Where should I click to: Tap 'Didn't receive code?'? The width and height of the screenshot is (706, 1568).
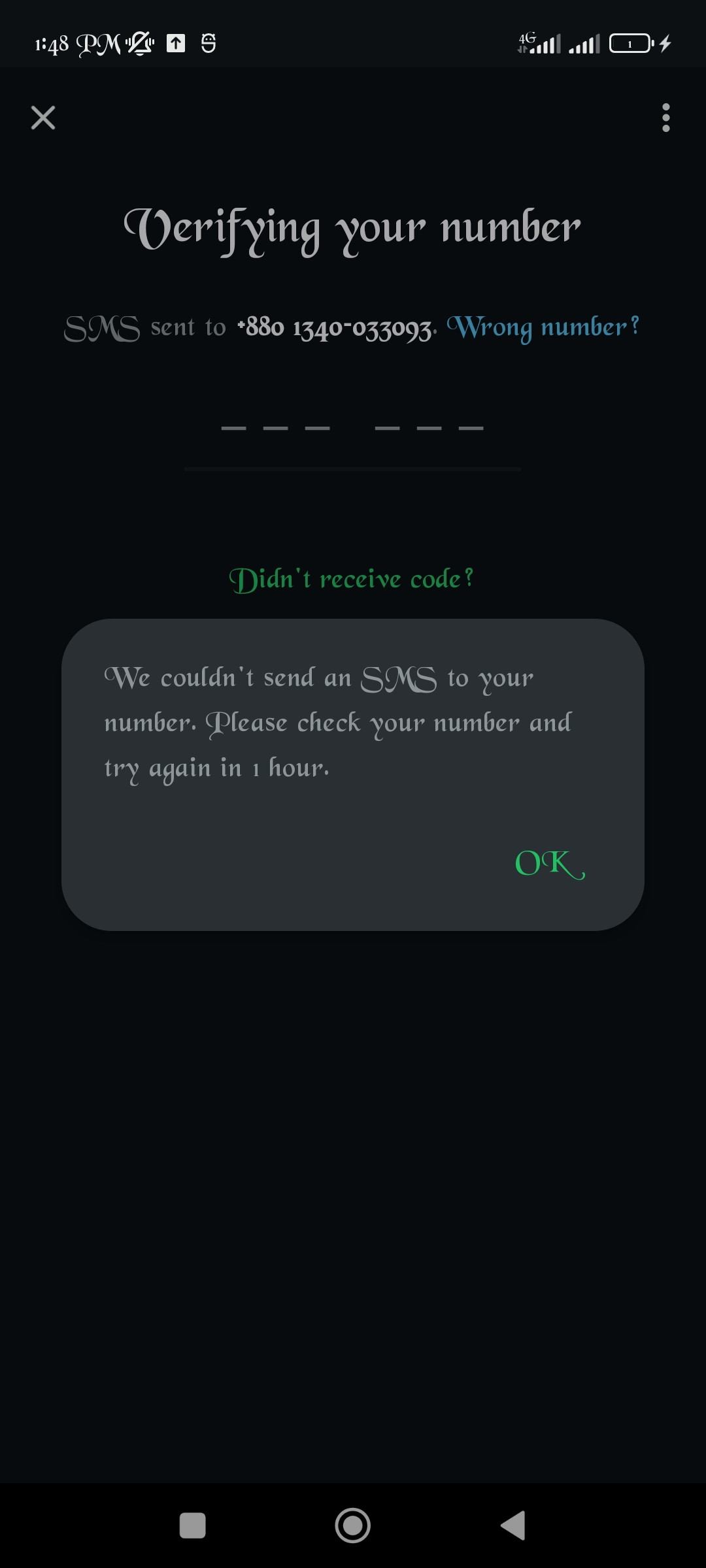(351, 579)
